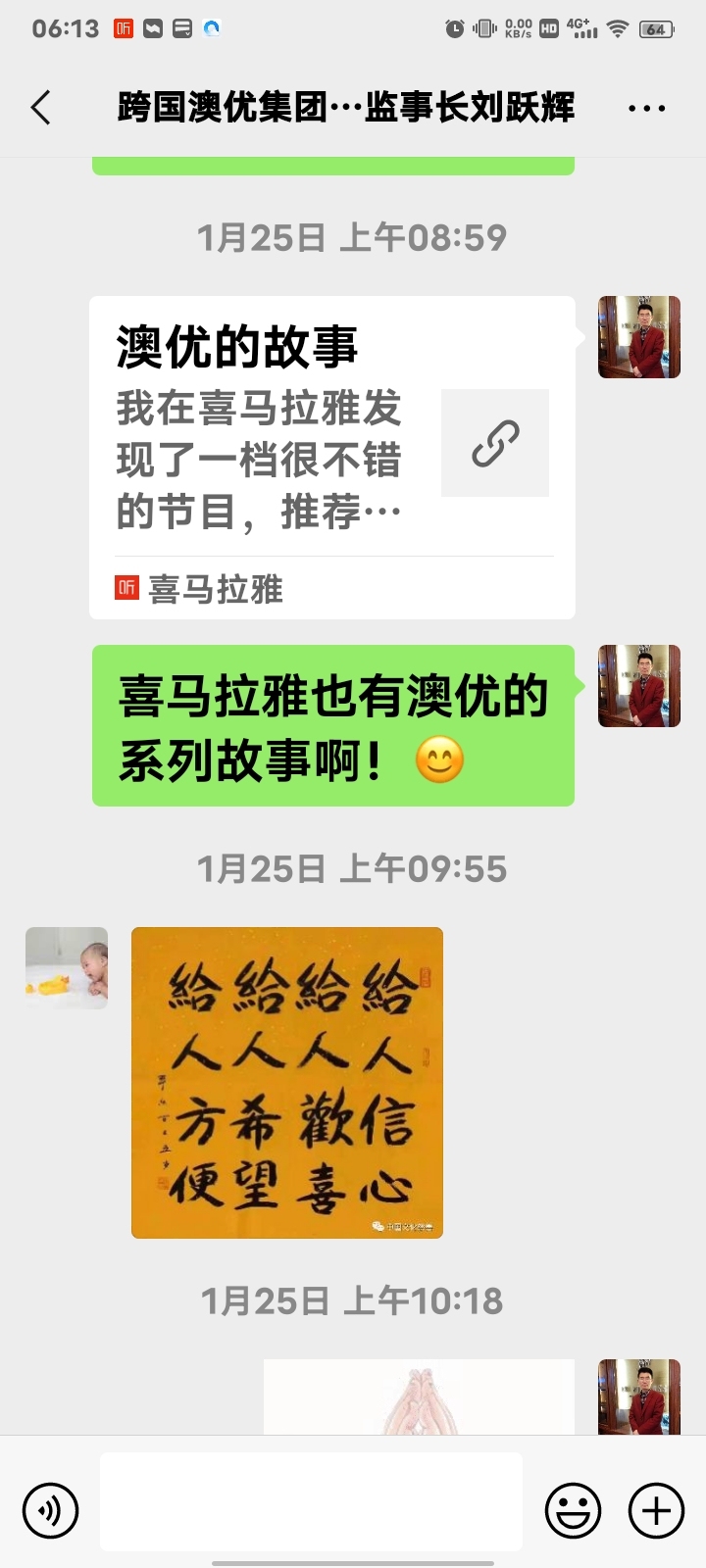Image resolution: width=706 pixels, height=1568 pixels.
Task: Open the praying hands image message
Action: pyautogui.click(x=419, y=1398)
